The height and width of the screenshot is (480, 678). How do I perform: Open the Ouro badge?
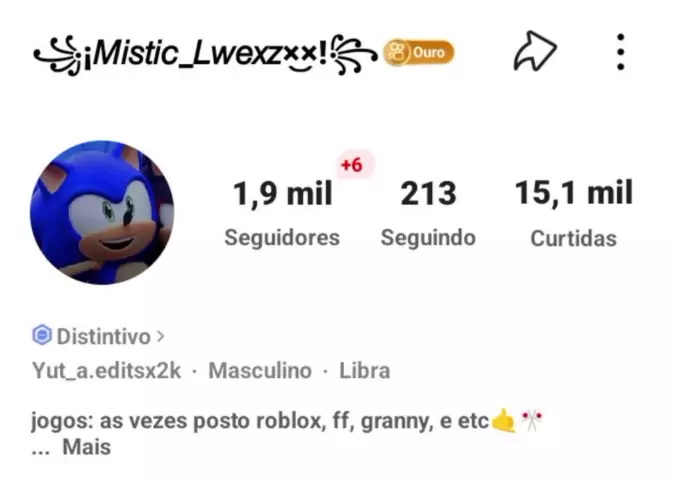click(420, 53)
